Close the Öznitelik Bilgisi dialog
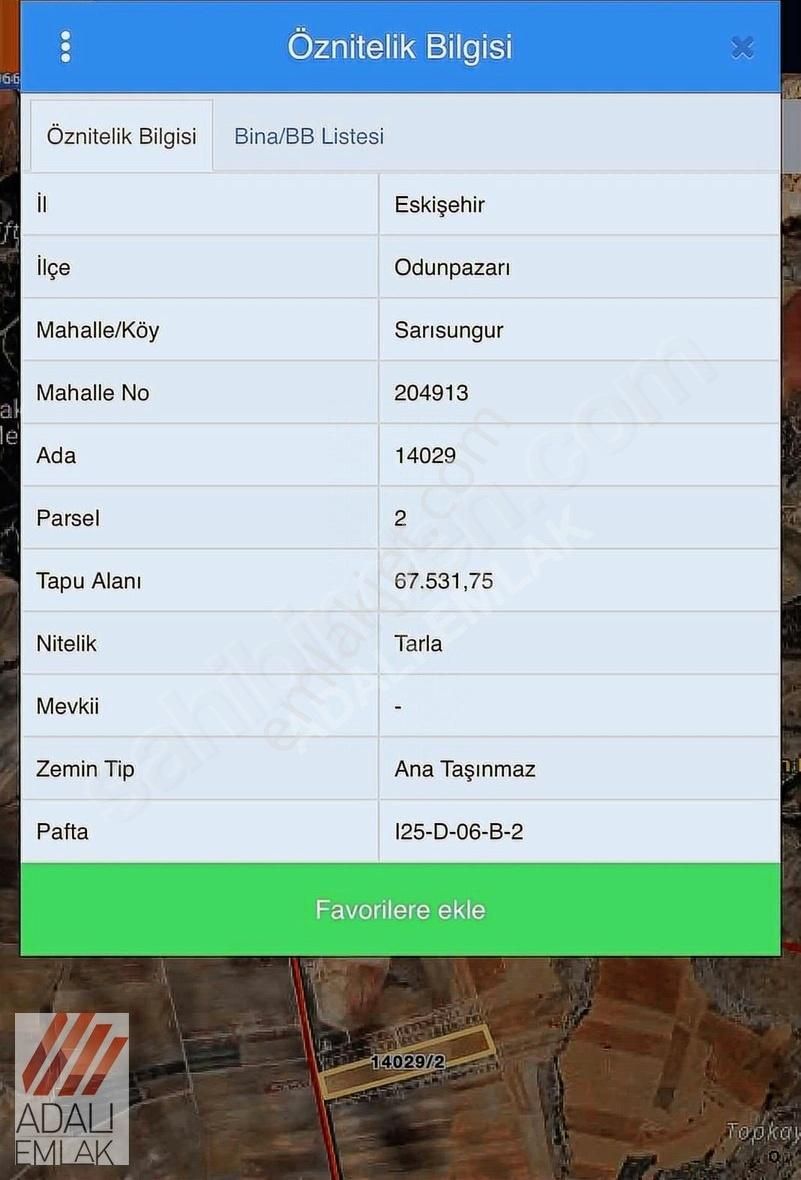This screenshot has height=1180, width=801. (741, 47)
